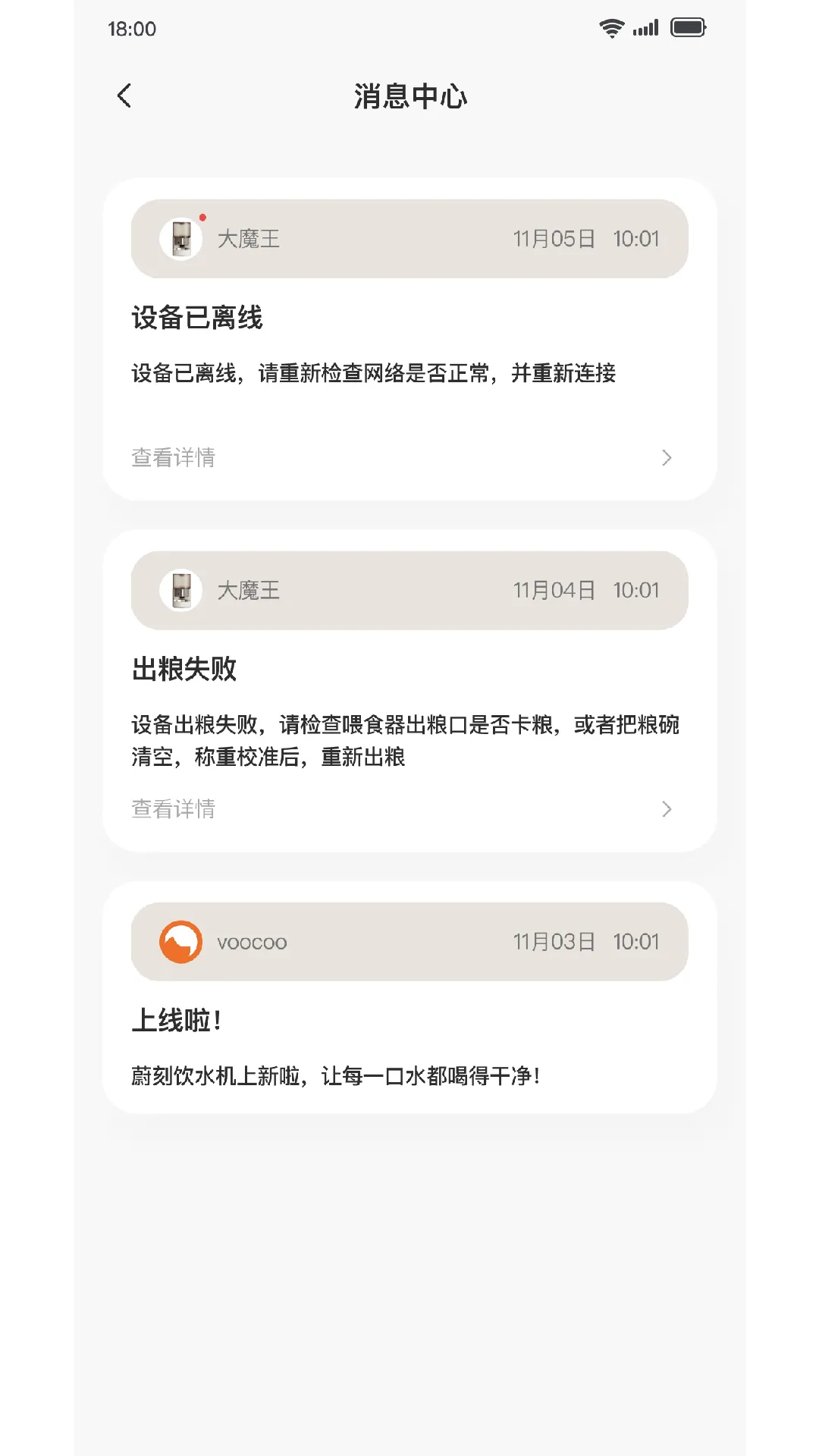Tap the 大魔王 header dated 11月04日
This screenshot has height=1456, width=819.
tap(409, 591)
